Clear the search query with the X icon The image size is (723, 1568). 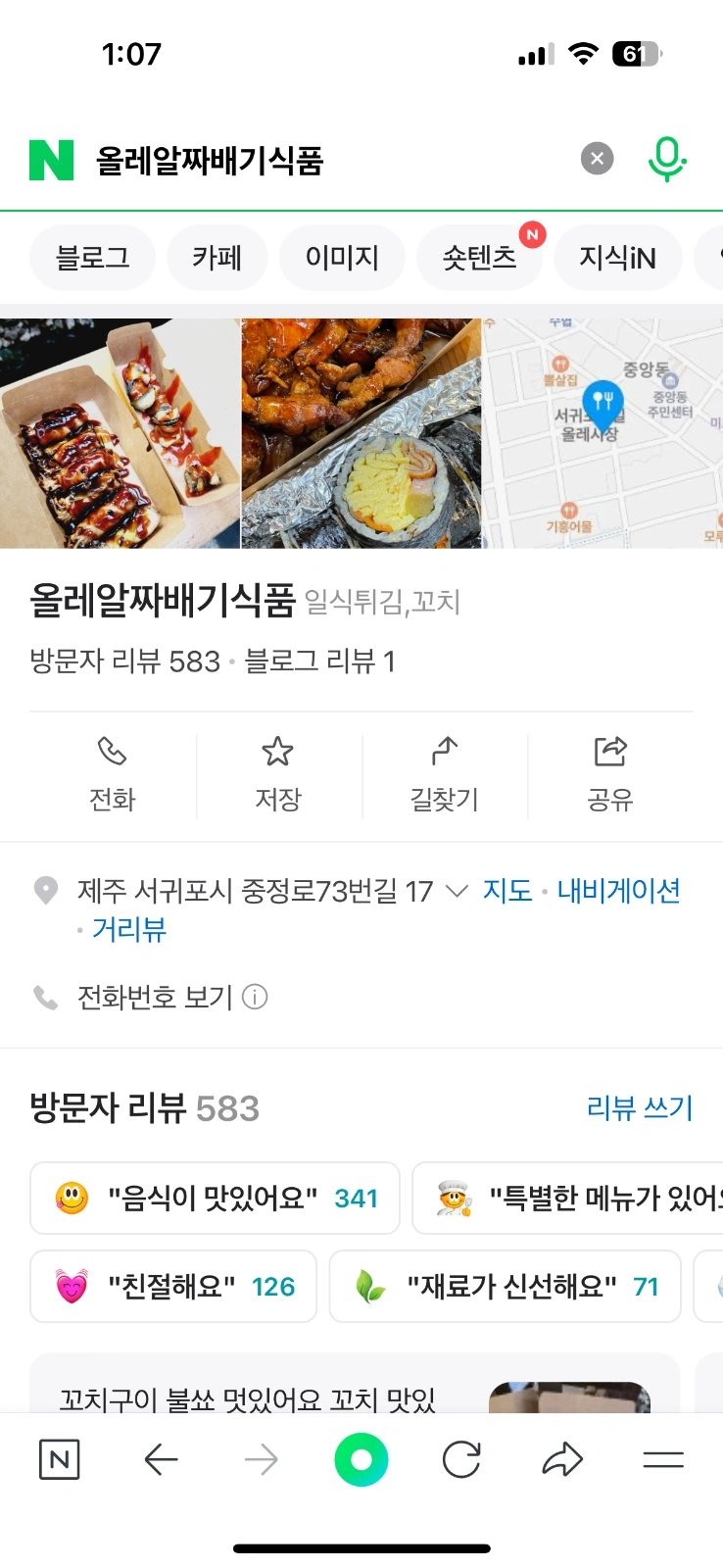[597, 159]
